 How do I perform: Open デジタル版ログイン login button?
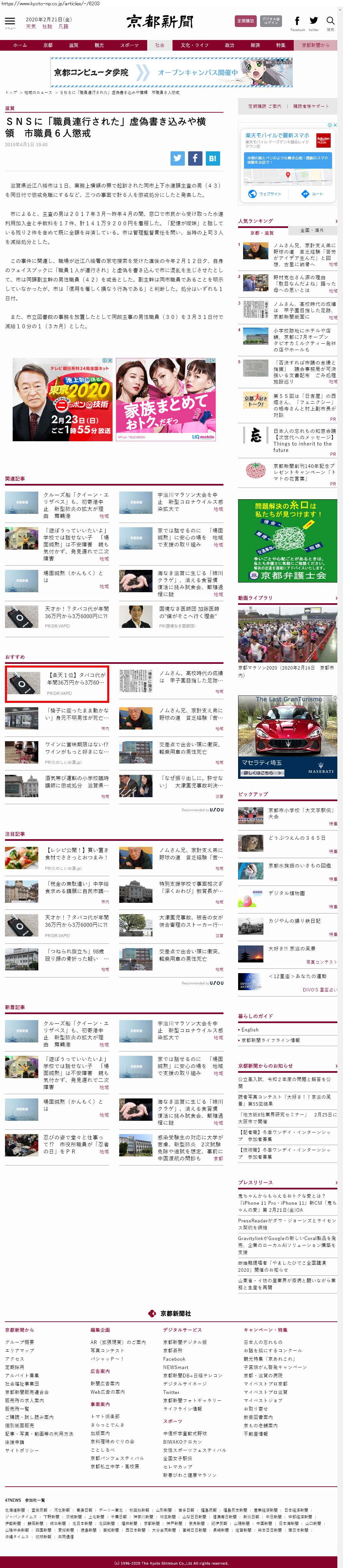tap(271, 21)
